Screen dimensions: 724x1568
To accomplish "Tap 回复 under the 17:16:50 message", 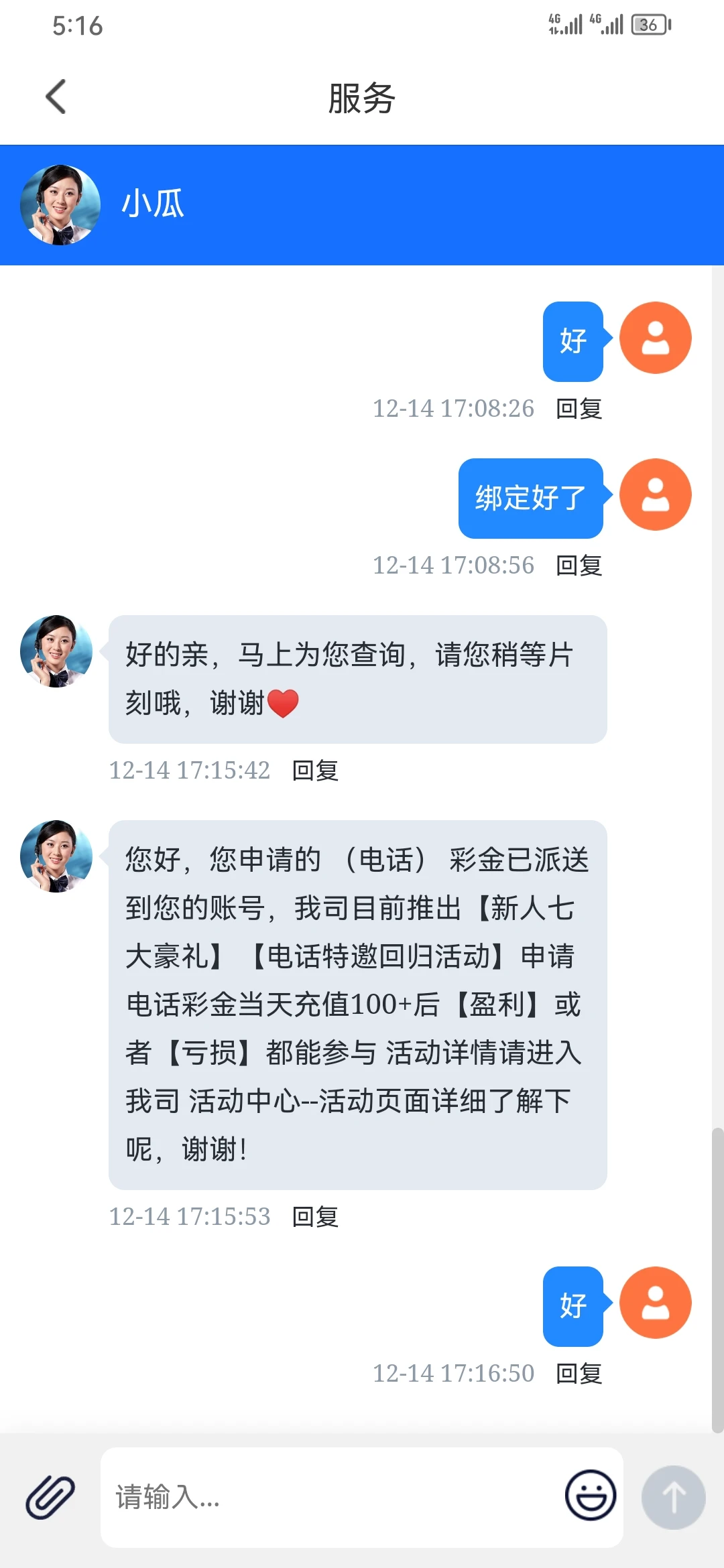I will [x=579, y=1374].
